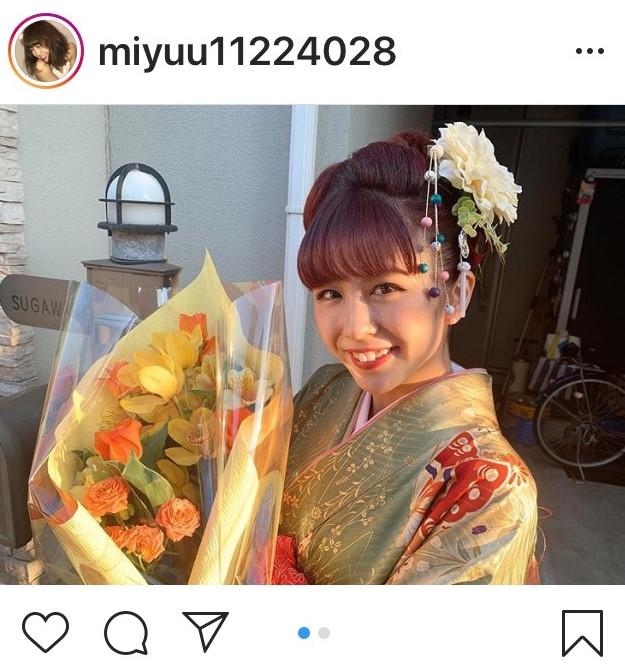Share the post via paper plane icon
This screenshot has height=672, width=625.
pos(205,631)
